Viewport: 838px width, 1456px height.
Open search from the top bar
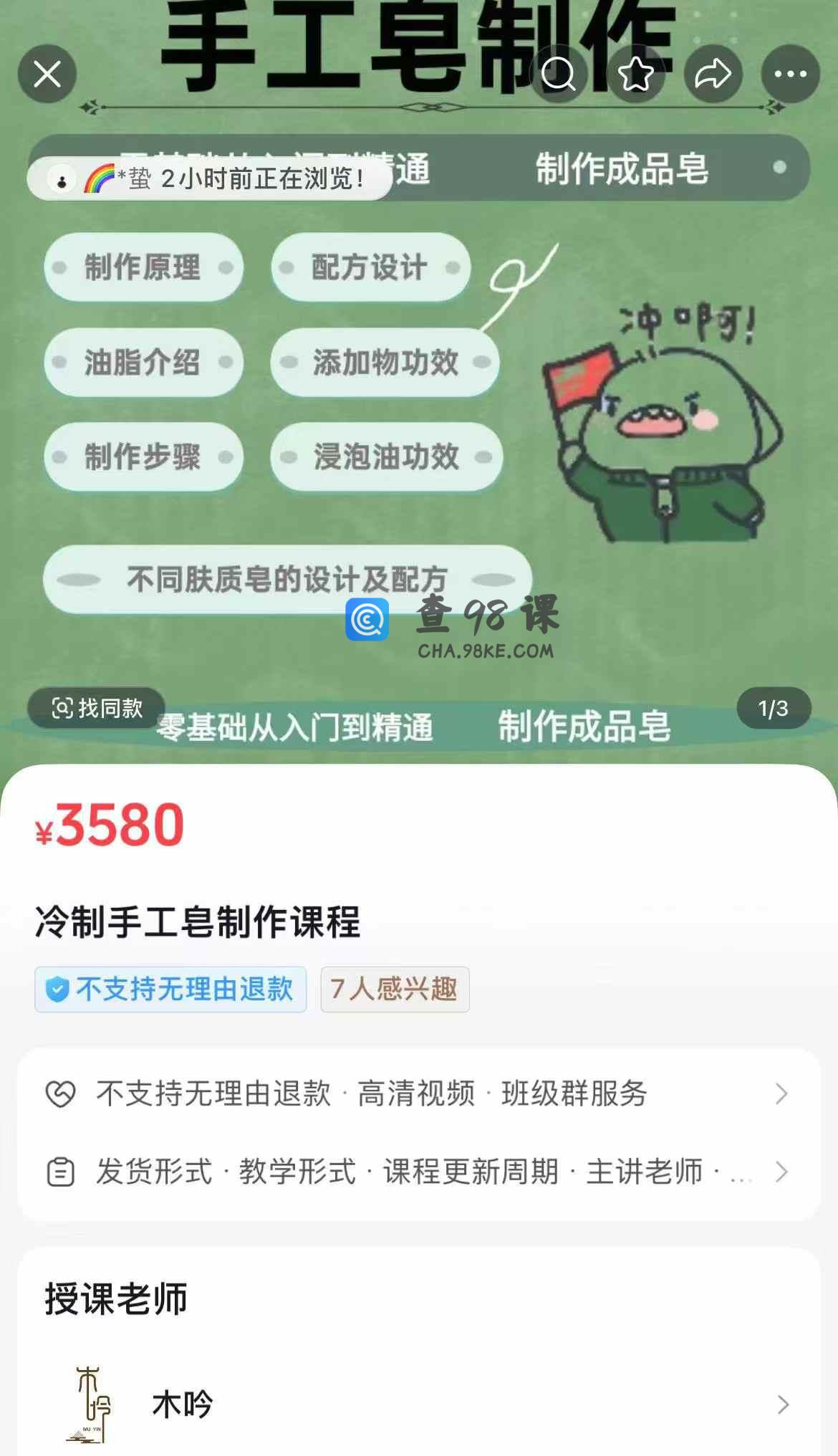pyautogui.click(x=558, y=74)
